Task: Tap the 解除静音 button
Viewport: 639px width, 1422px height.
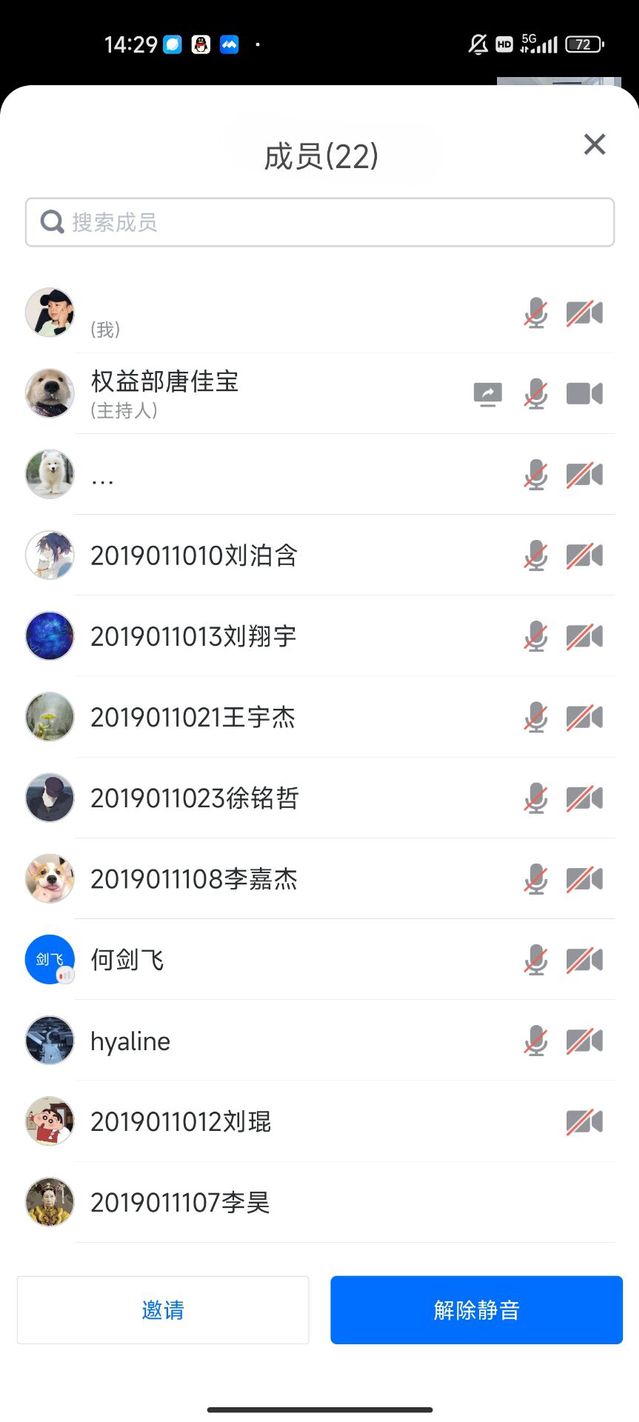Action: coord(477,1310)
